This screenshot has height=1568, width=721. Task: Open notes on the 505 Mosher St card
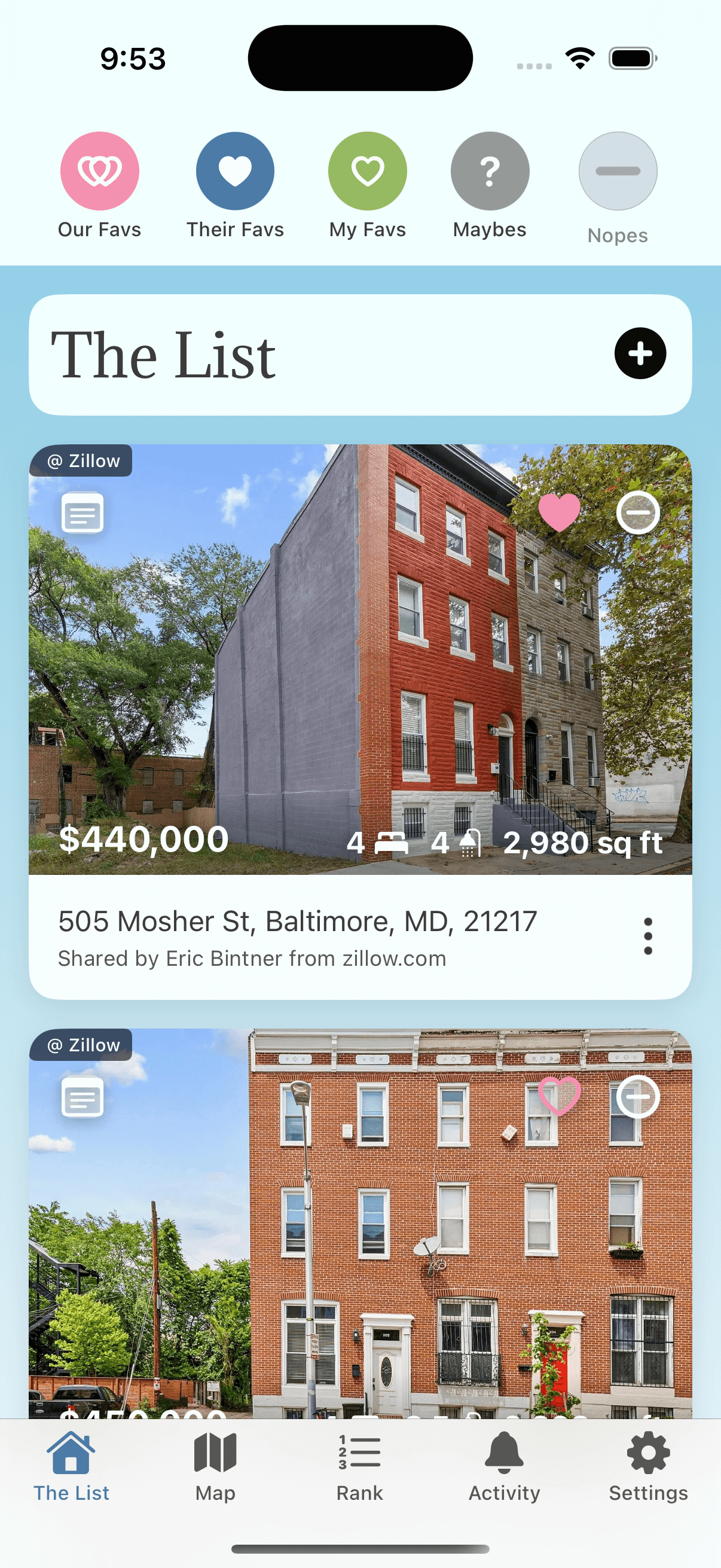click(x=83, y=513)
